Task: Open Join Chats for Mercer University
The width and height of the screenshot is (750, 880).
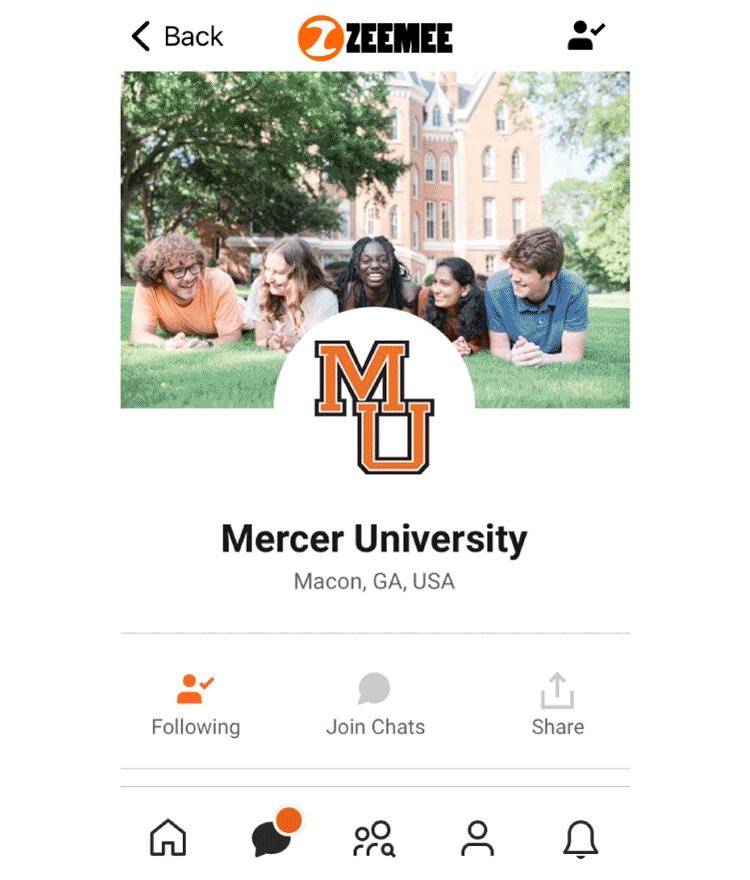Action: click(374, 700)
